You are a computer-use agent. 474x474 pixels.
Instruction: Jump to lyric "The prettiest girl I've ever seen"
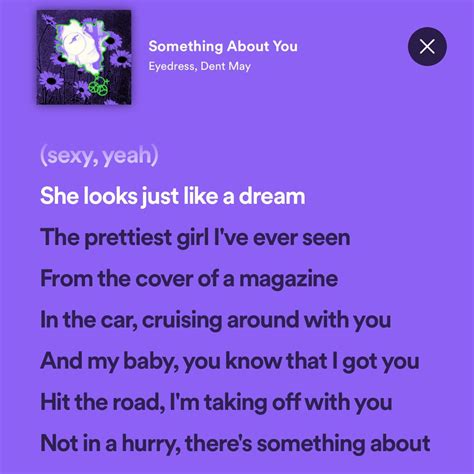click(x=195, y=238)
